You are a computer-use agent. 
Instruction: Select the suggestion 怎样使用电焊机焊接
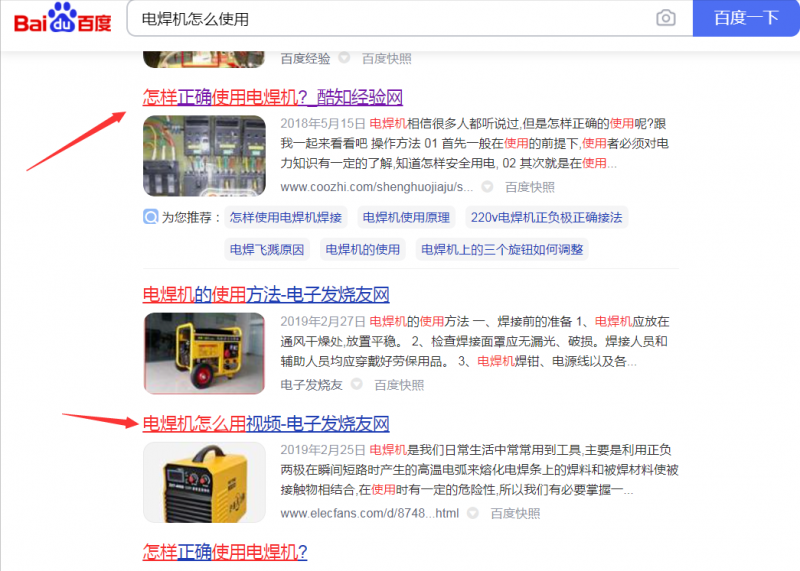tap(285, 217)
